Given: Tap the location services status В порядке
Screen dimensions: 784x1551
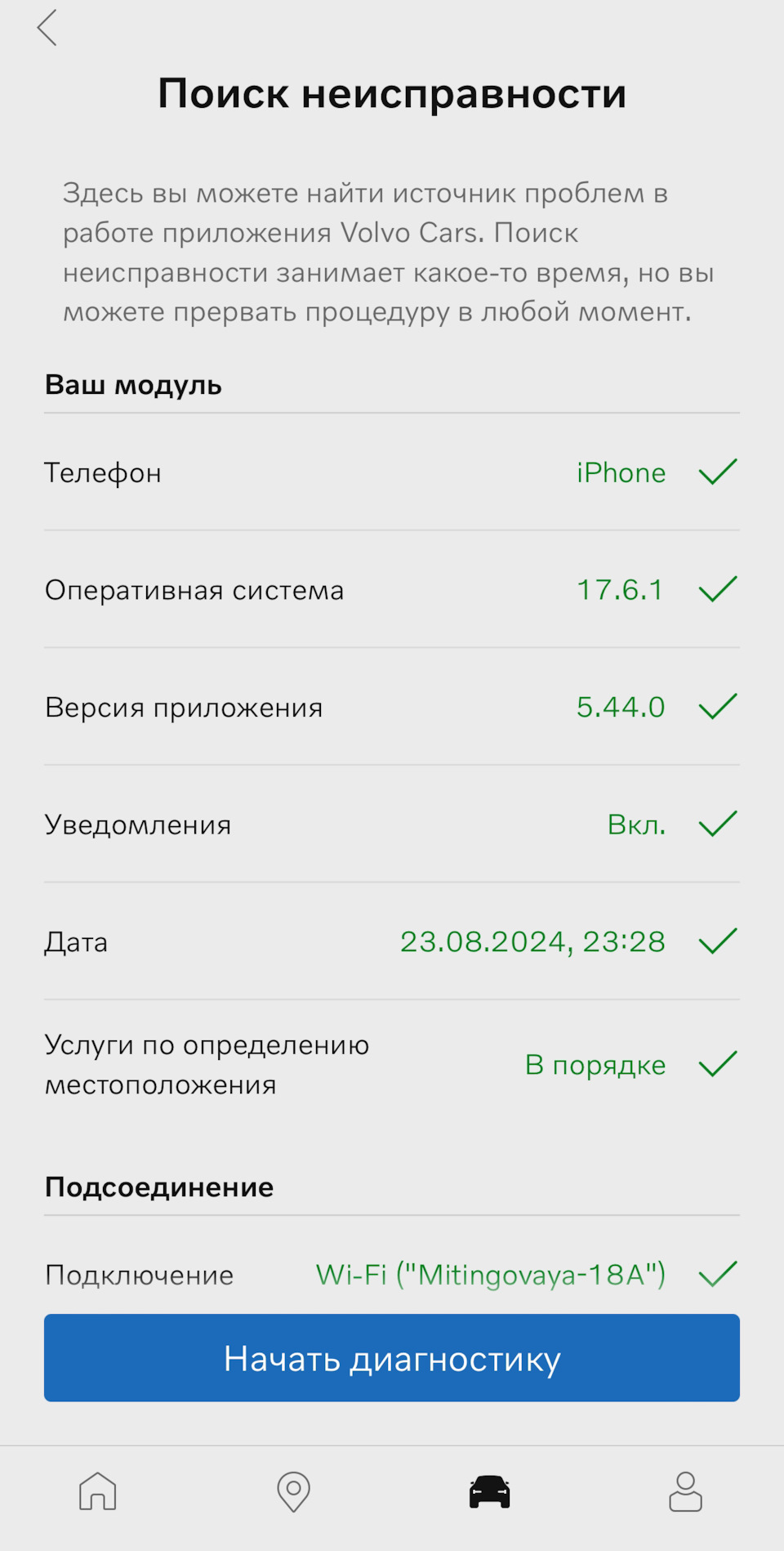Looking at the screenshot, I should pos(595,1065).
